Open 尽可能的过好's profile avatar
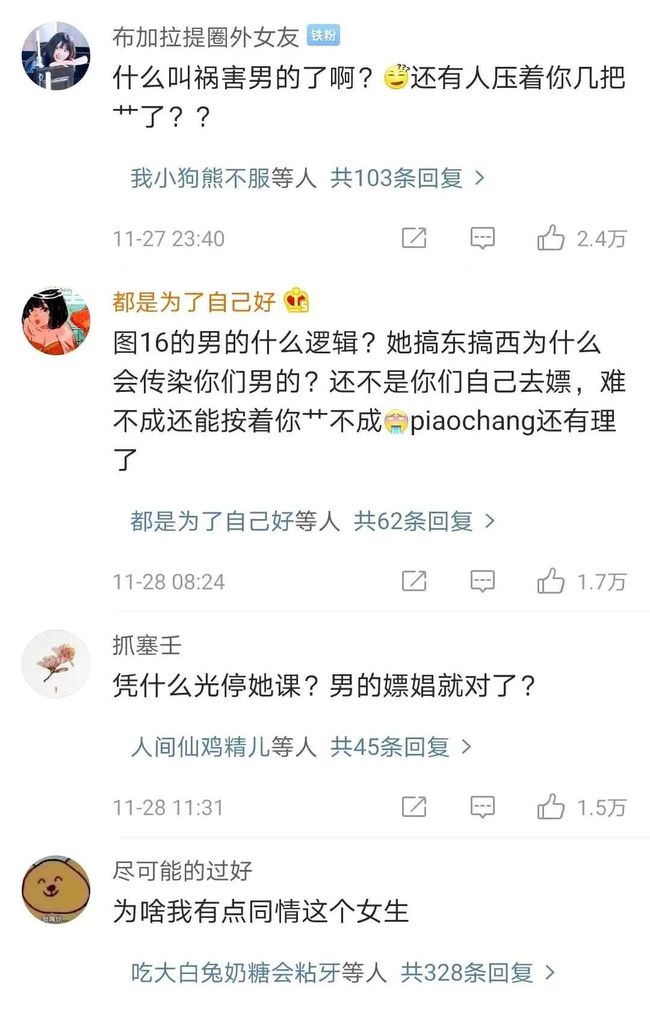 click(x=56, y=889)
